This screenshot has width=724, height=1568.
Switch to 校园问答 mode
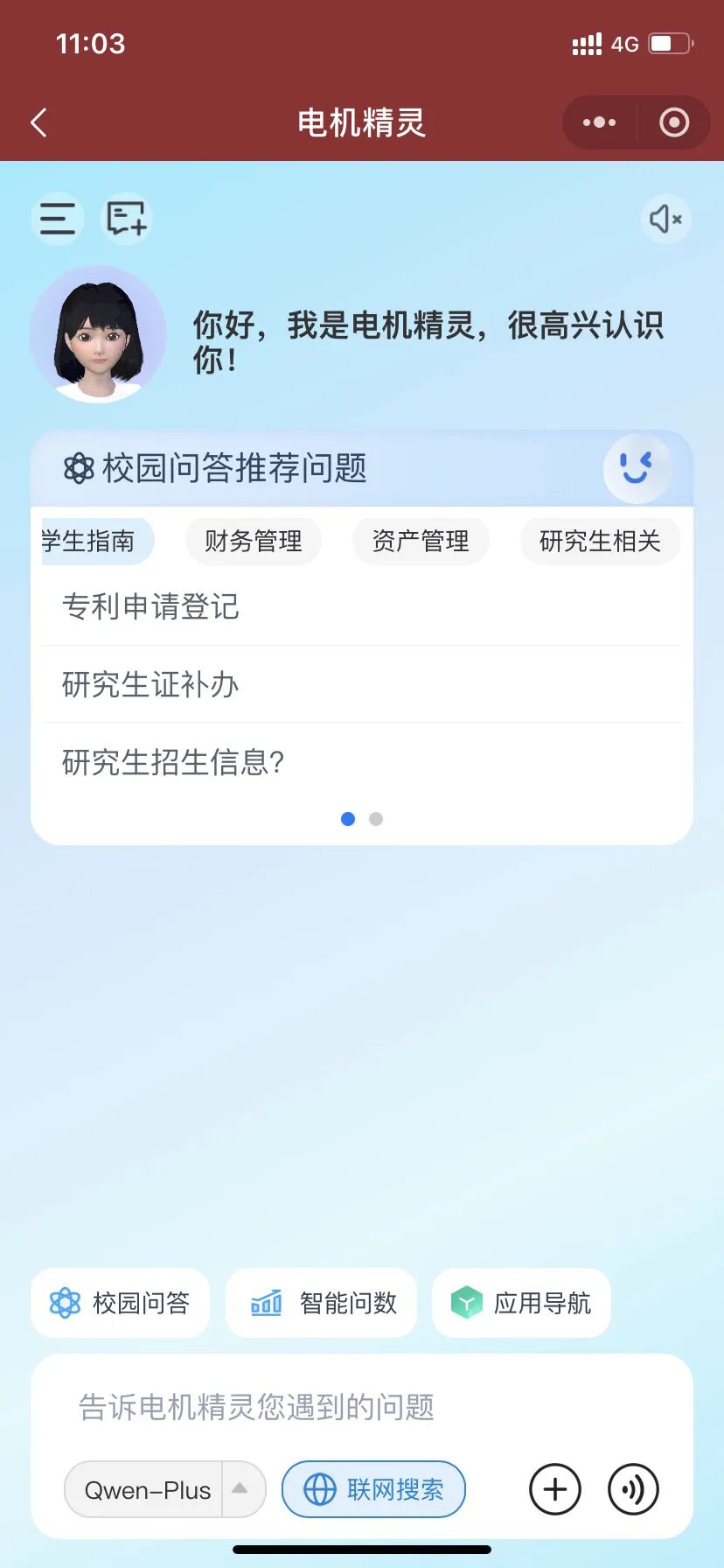pyautogui.click(x=121, y=1303)
